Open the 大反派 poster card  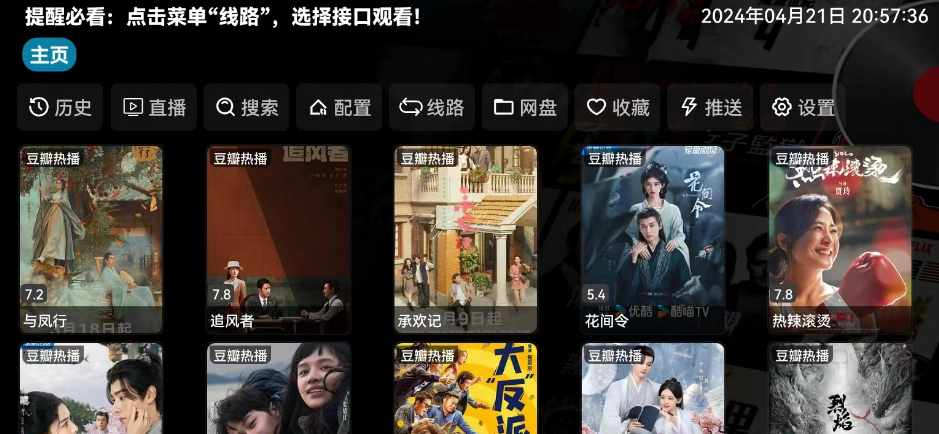[x=465, y=390]
